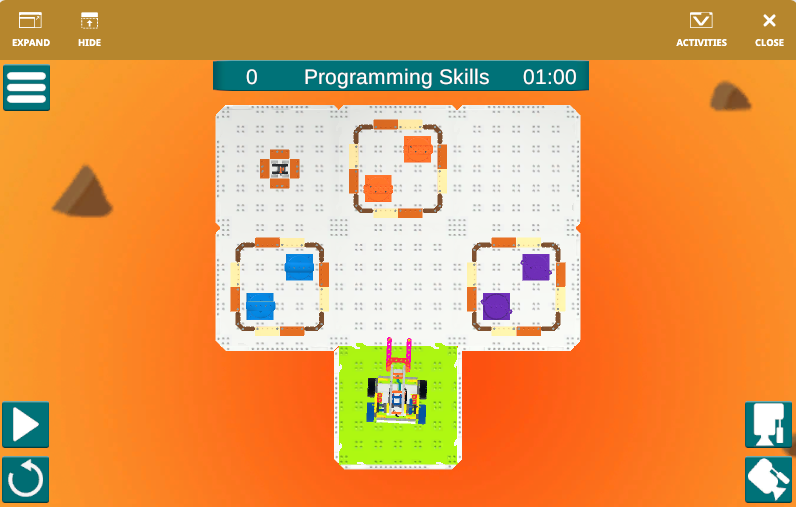Screen dimensions: 796x507
Task: Expand the playground window
Action: click(x=30, y=29)
